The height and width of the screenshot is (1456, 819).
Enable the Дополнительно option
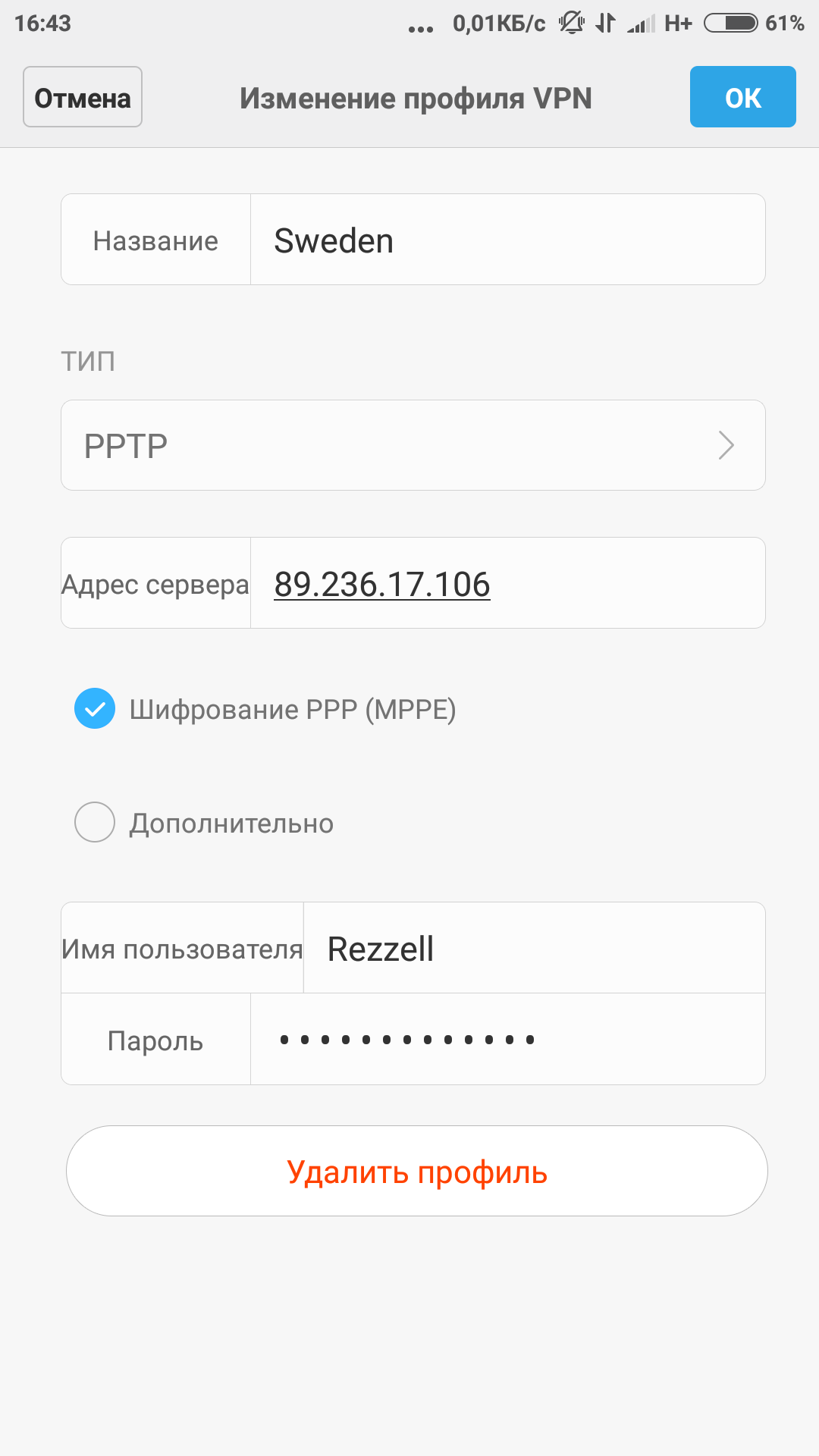95,822
